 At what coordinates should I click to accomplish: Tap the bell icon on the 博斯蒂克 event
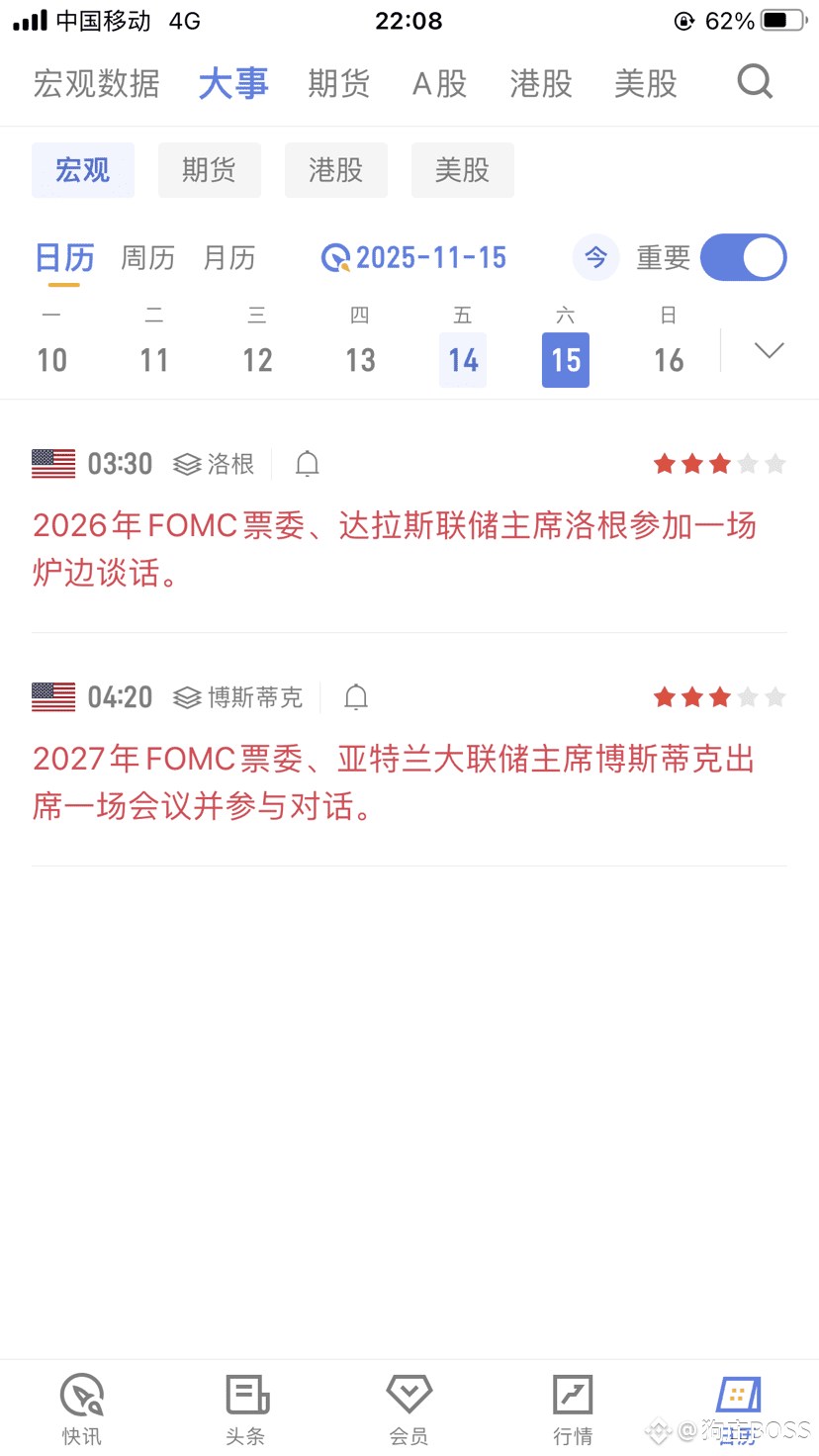click(355, 696)
